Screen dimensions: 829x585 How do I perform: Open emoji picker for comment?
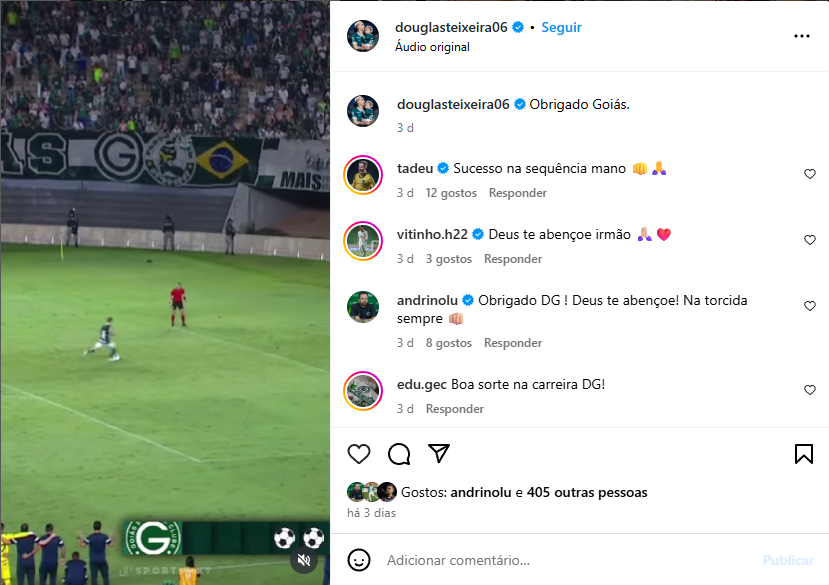pyautogui.click(x=359, y=560)
